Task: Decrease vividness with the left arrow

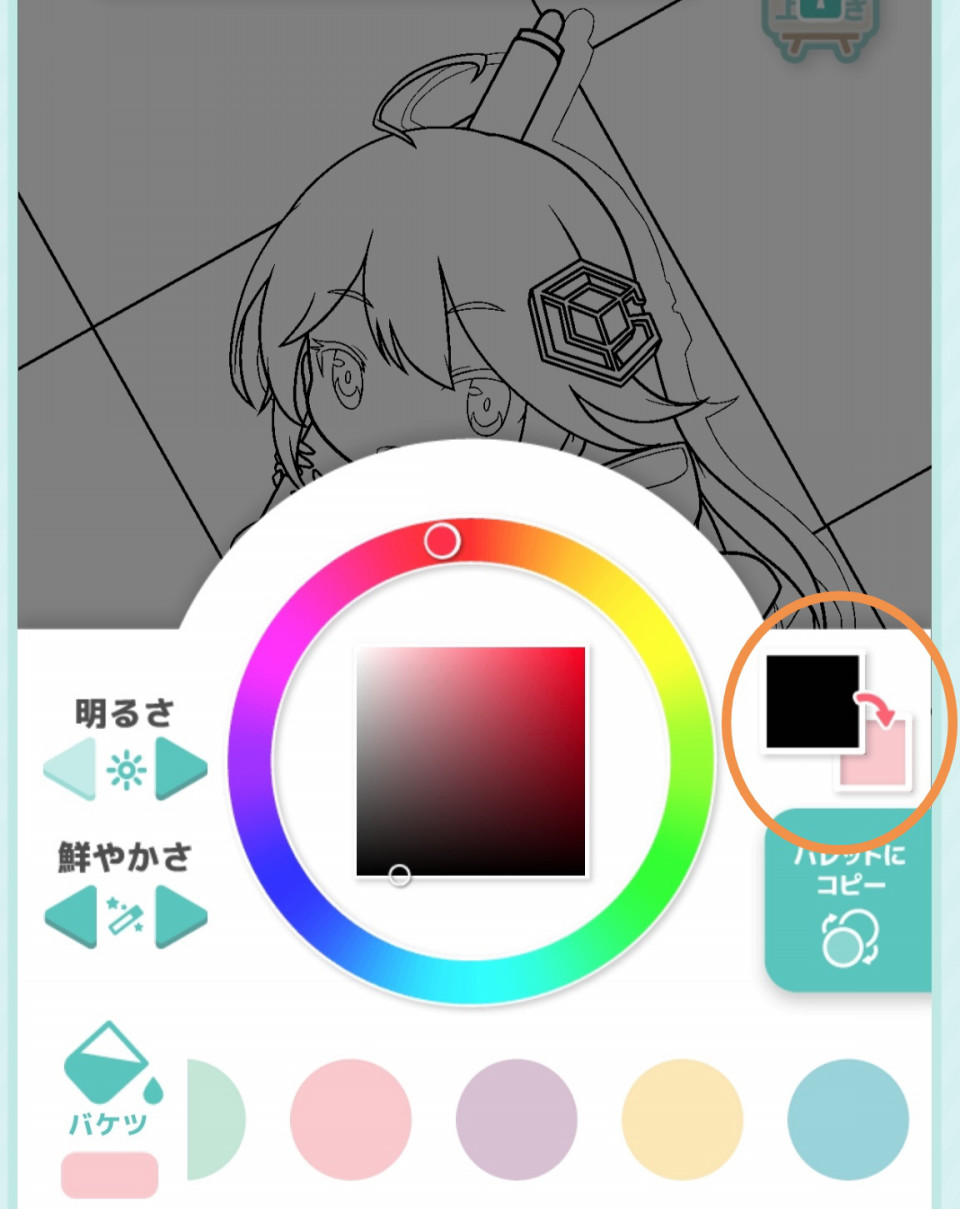Action: [x=70, y=915]
